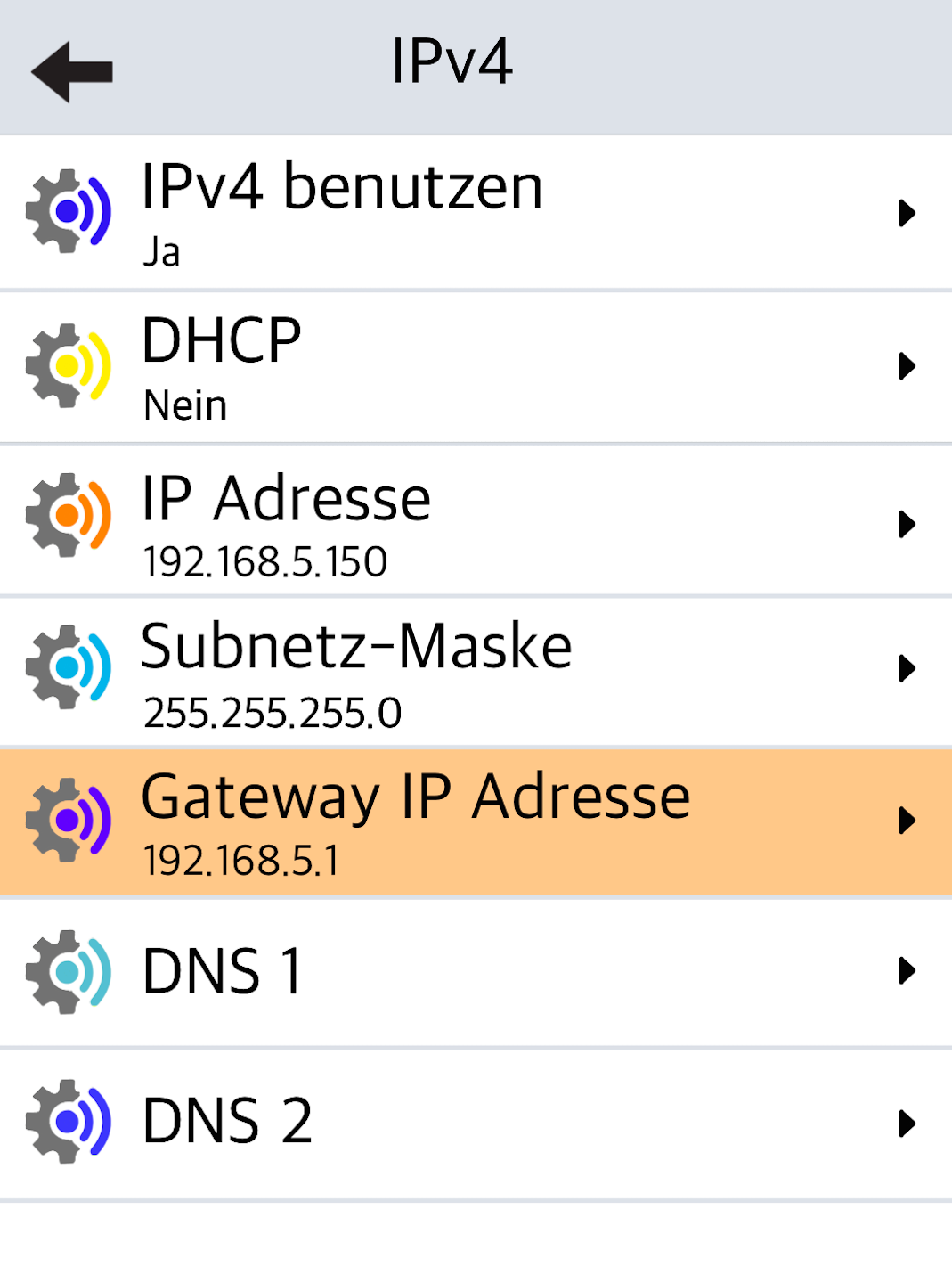Open the DNS 2 setting
This screenshot has width=952, height=1283.
point(476,1123)
